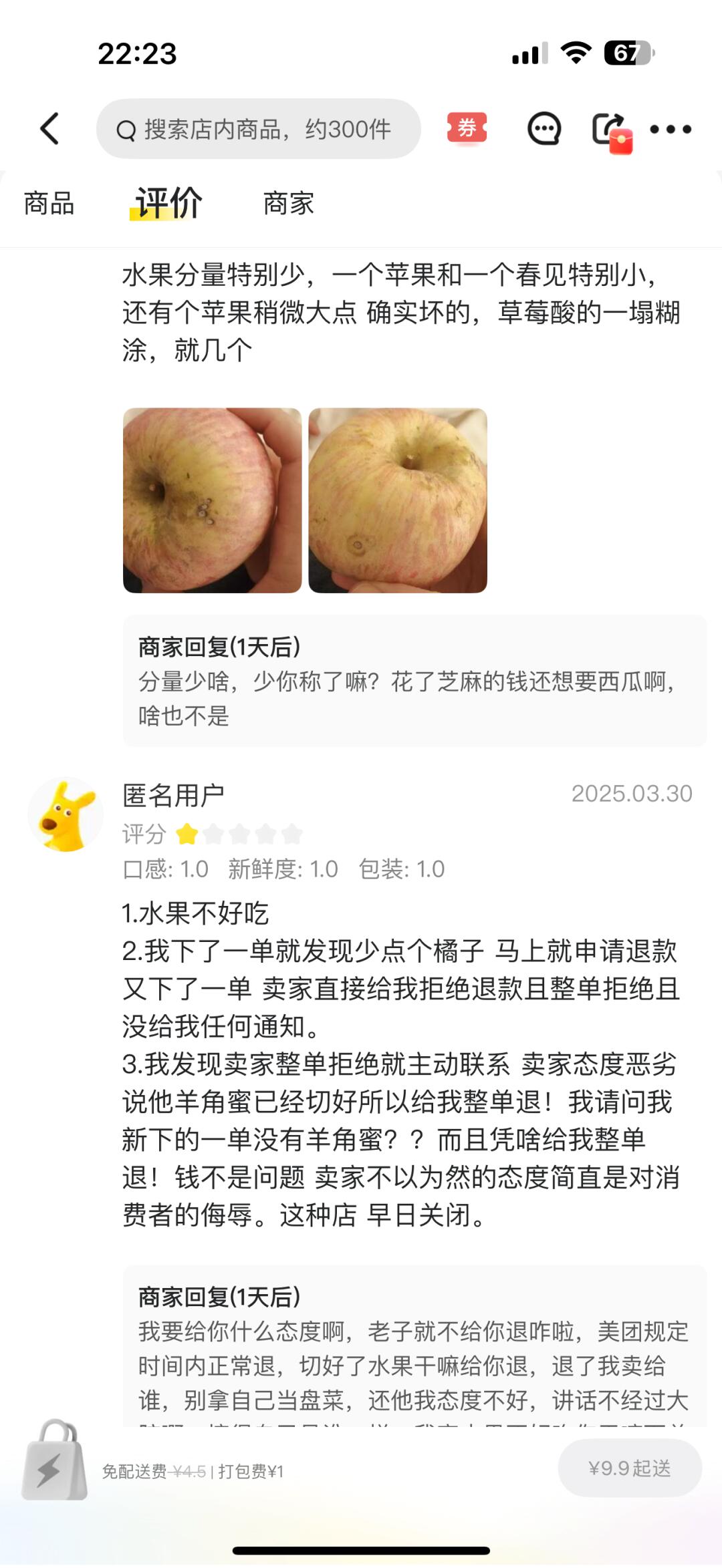Open the three-dot overflow menu
This screenshot has height=1568, width=722.
[671, 129]
